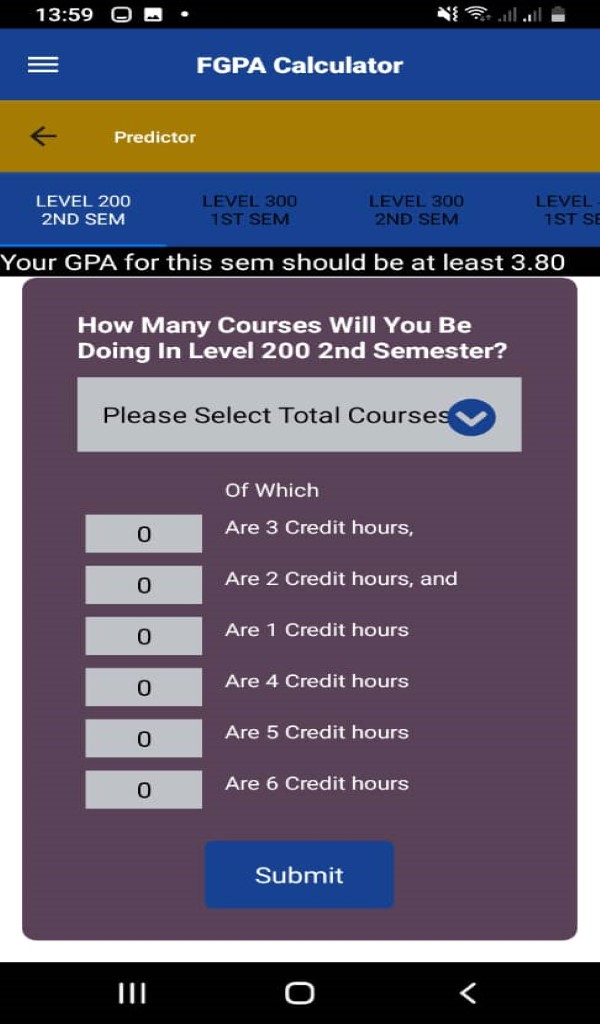This screenshot has height=1024, width=600.
Task: Edit the 5 credit hours count field
Action: coord(144,739)
